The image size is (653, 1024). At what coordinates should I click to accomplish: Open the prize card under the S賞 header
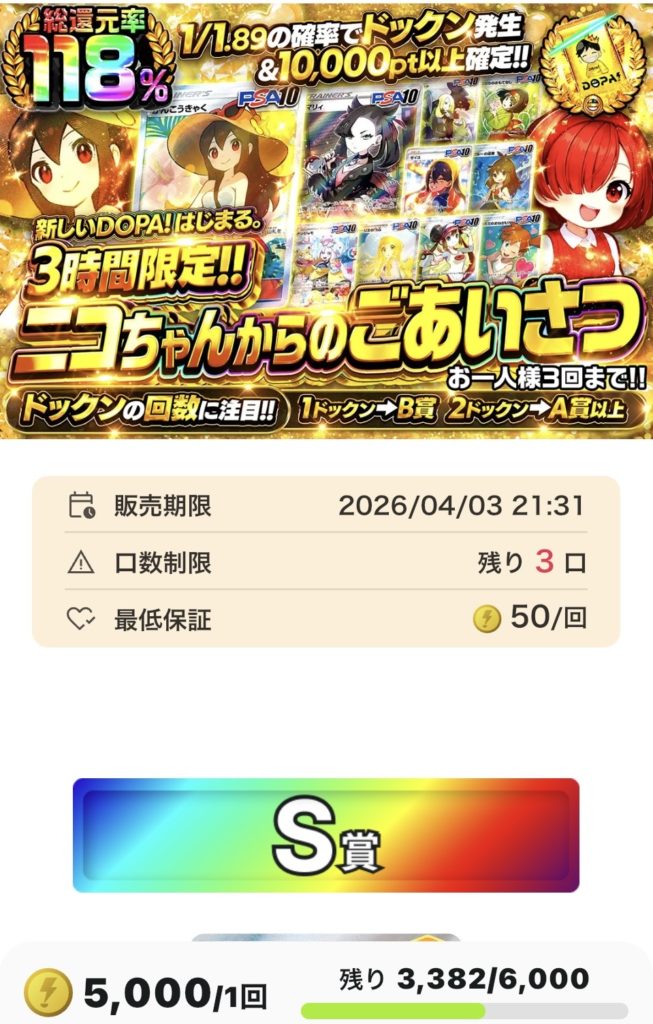326,938
